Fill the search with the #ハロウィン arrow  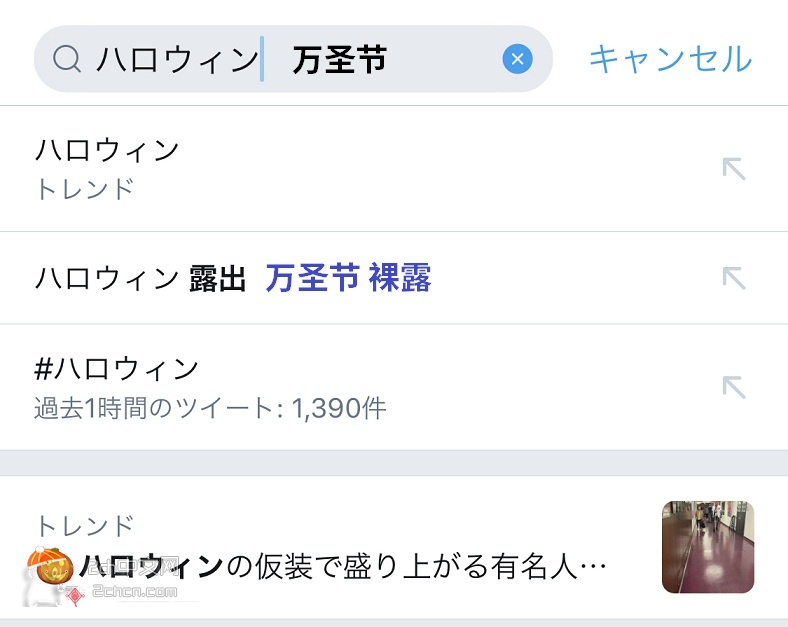point(733,387)
